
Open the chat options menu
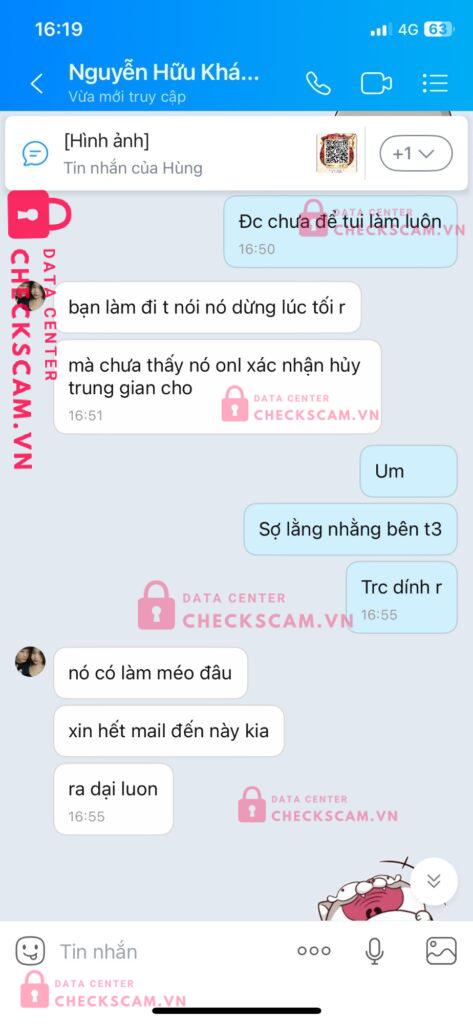click(x=434, y=83)
